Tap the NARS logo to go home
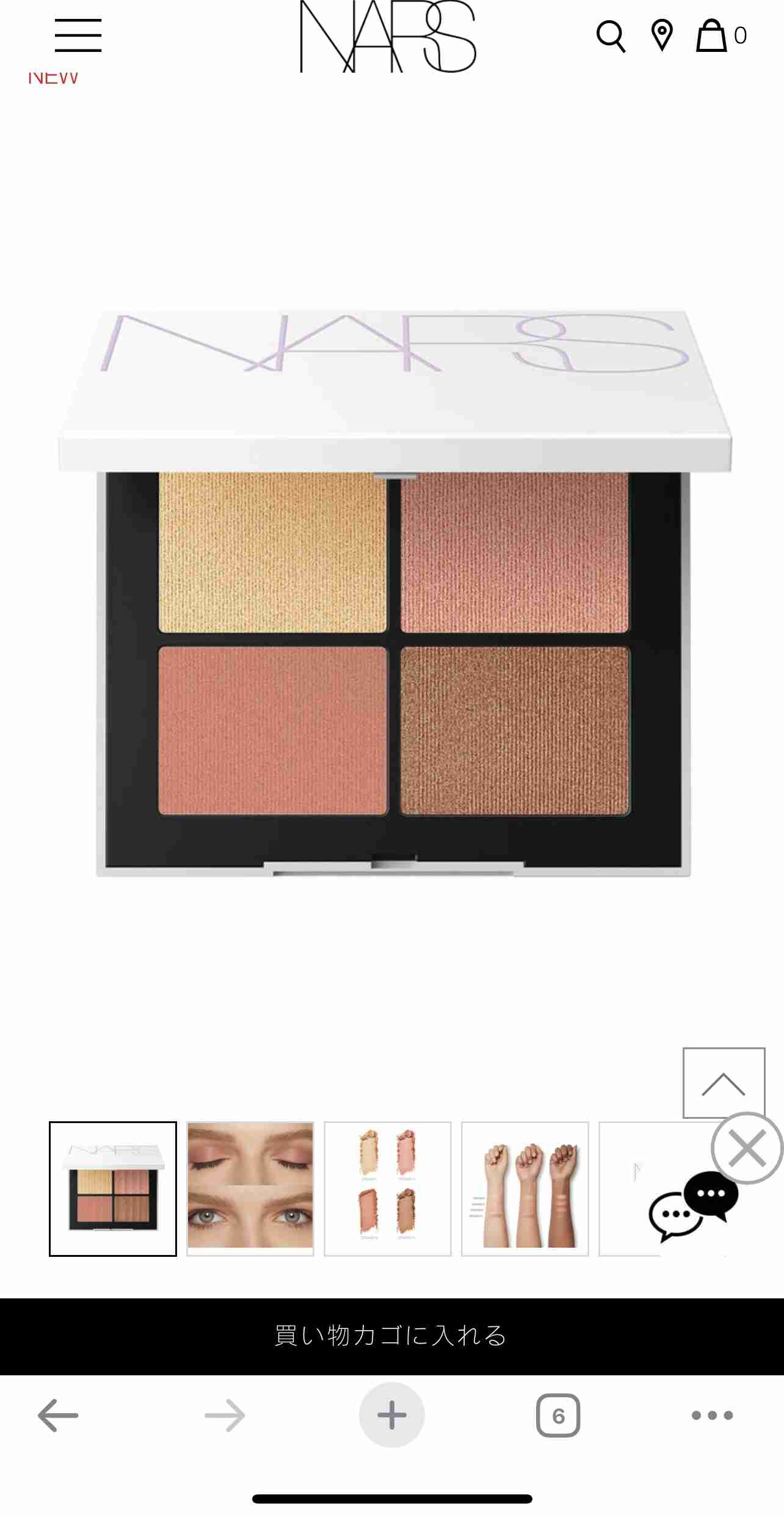Screen dimensions: 784x1517 (388, 37)
